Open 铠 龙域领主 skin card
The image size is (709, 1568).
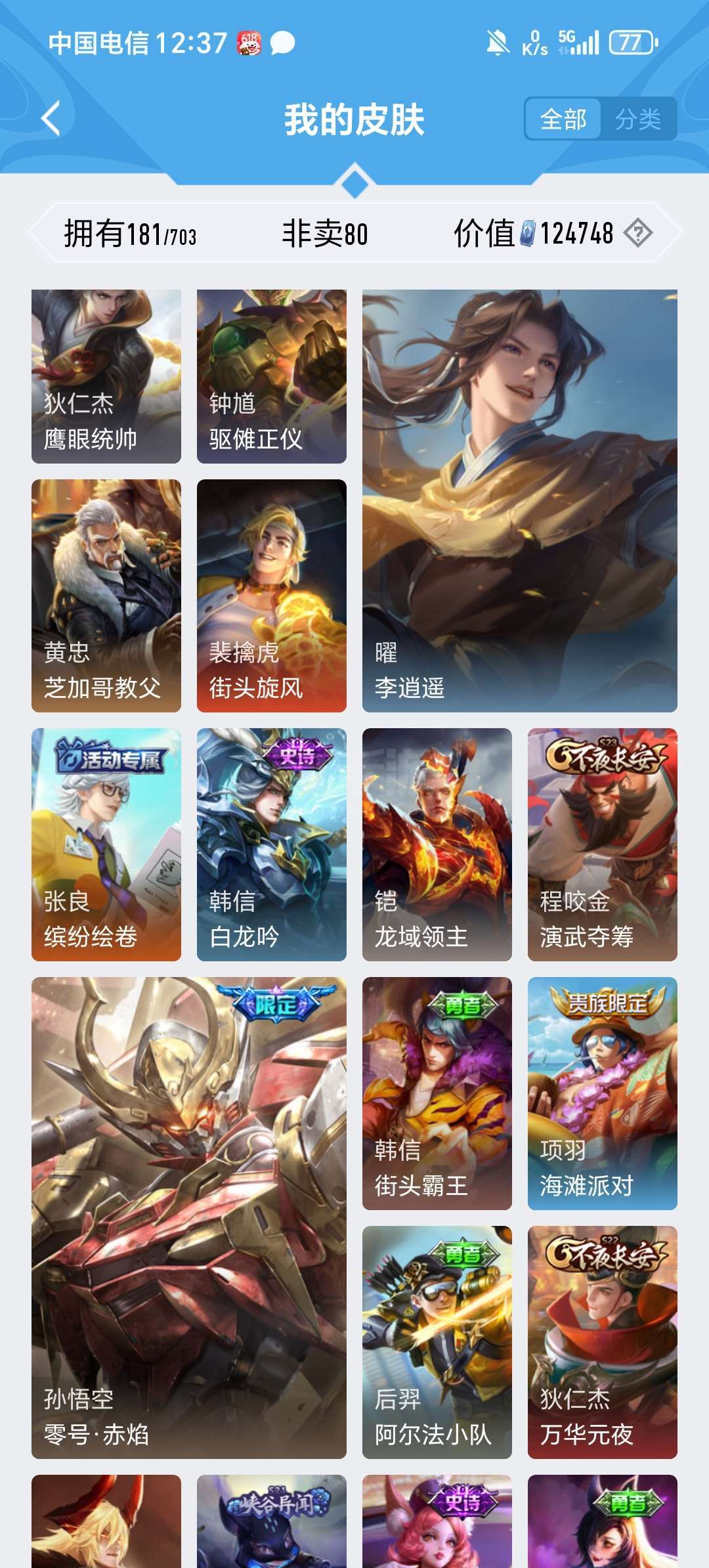[437, 844]
